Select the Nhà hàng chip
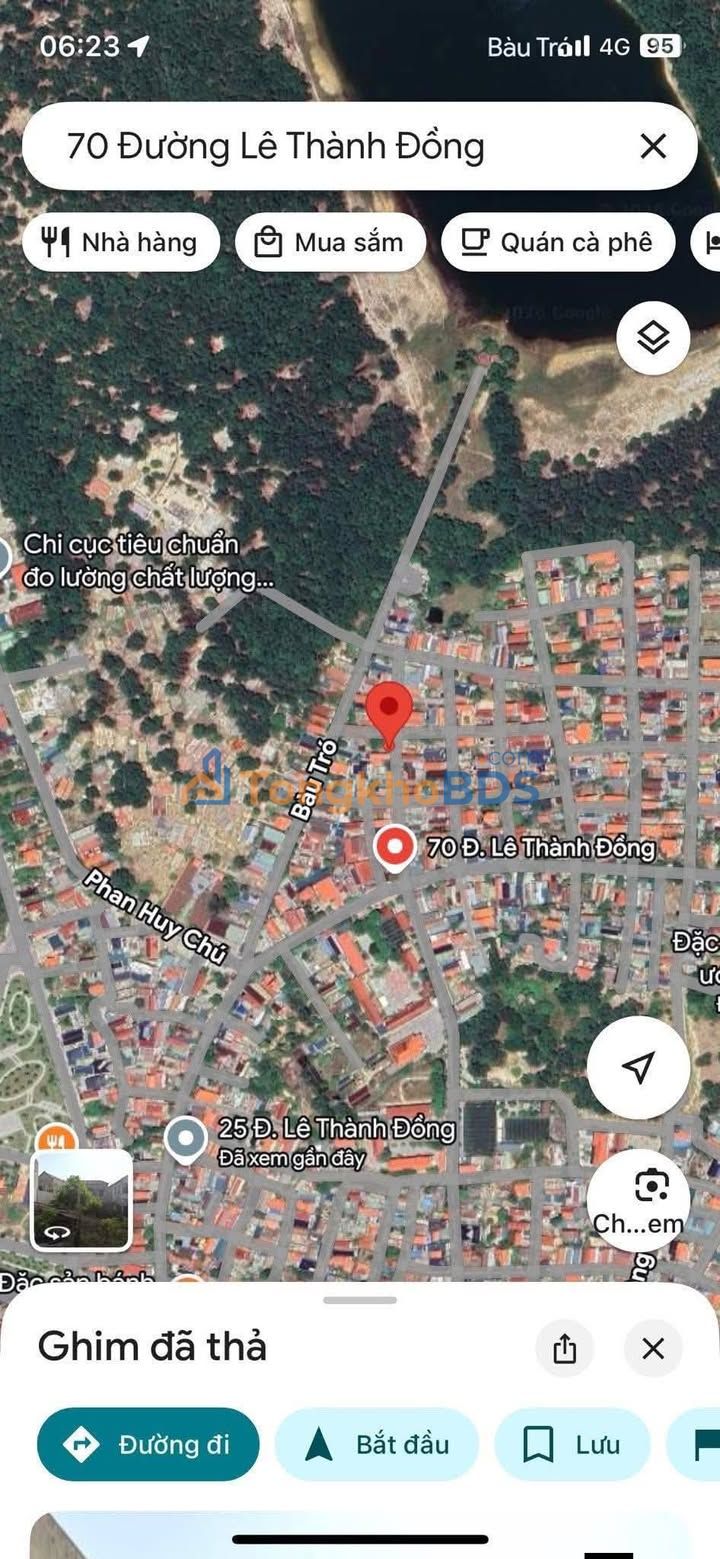720x1559 pixels. [x=121, y=242]
